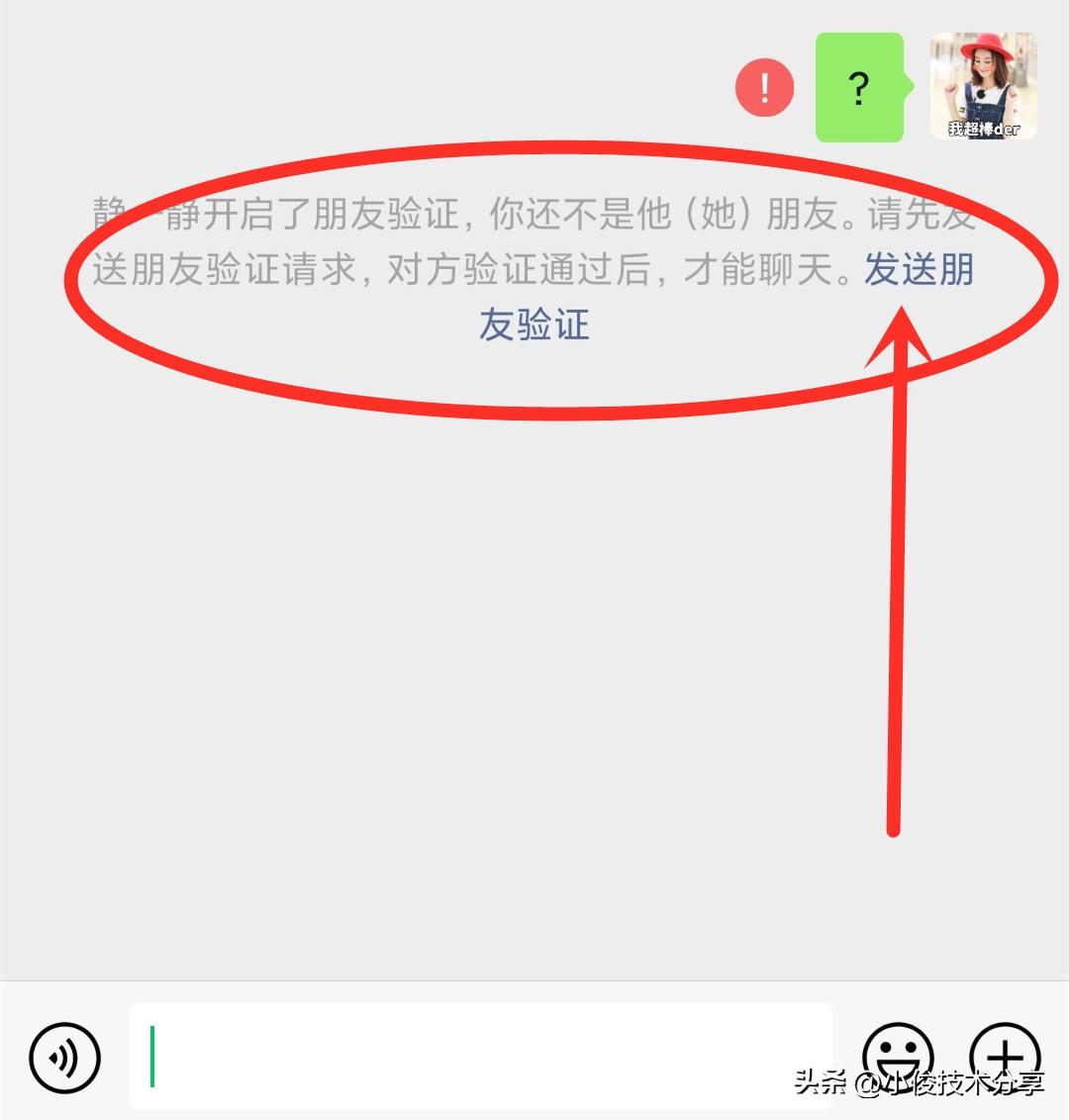Click the red exclamation warning icon
The height and width of the screenshot is (1120, 1069).
(x=763, y=87)
